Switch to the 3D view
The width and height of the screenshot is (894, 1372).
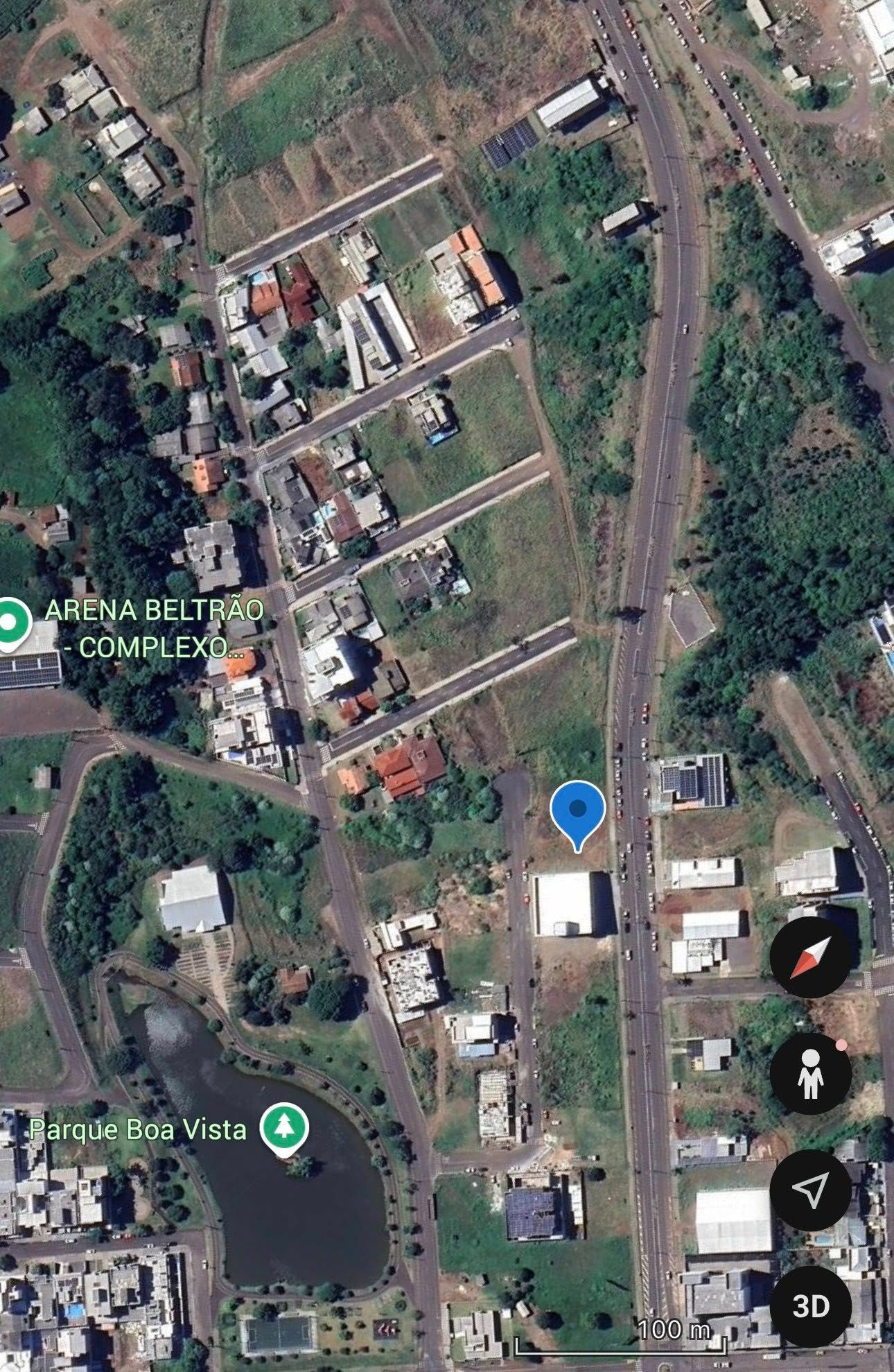(x=809, y=1306)
